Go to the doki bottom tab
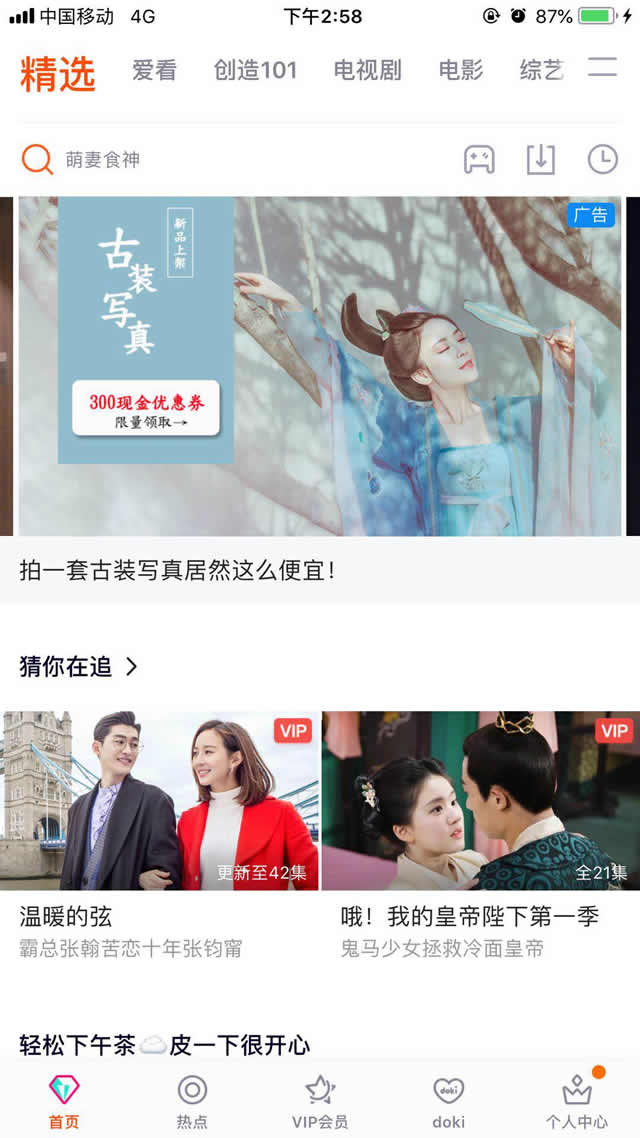 (x=448, y=1100)
